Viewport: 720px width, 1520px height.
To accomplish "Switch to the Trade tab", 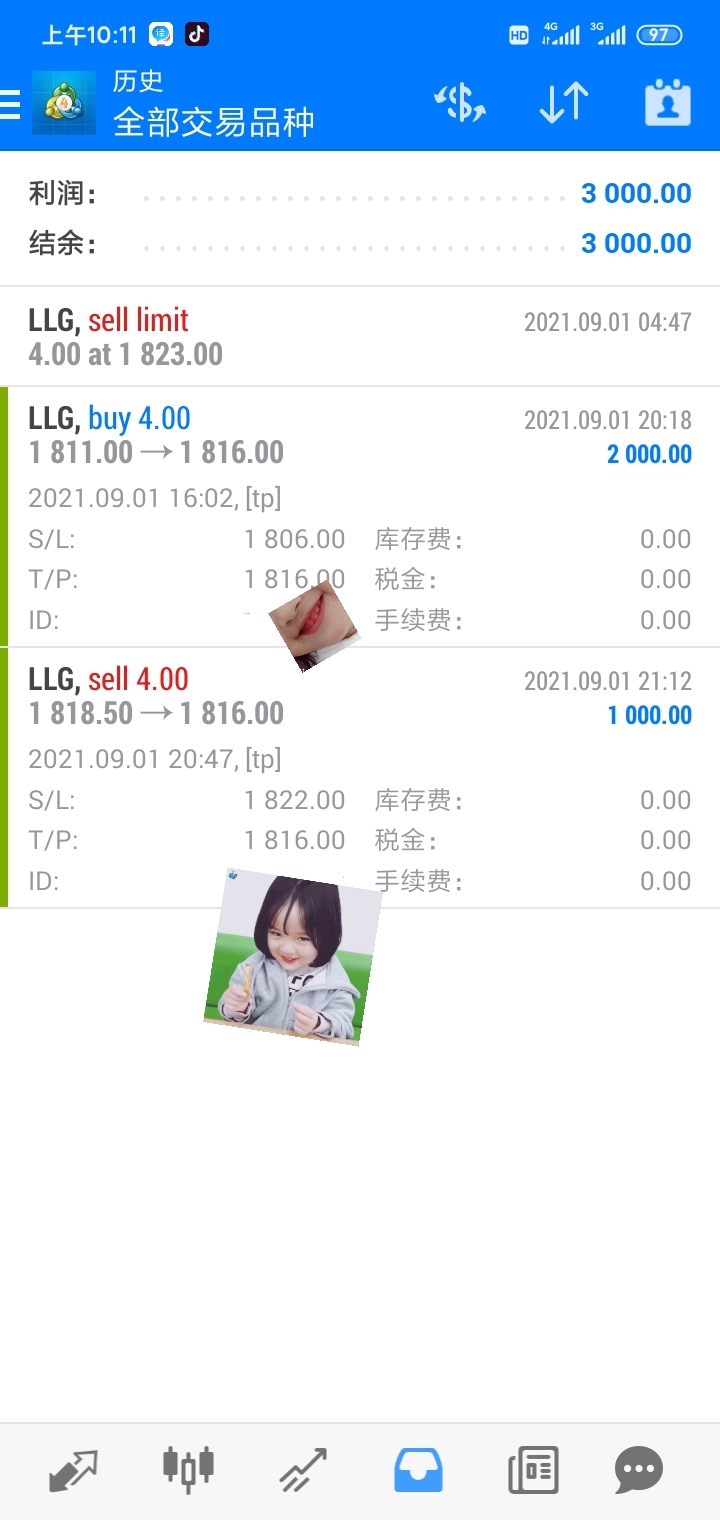I will [303, 1470].
